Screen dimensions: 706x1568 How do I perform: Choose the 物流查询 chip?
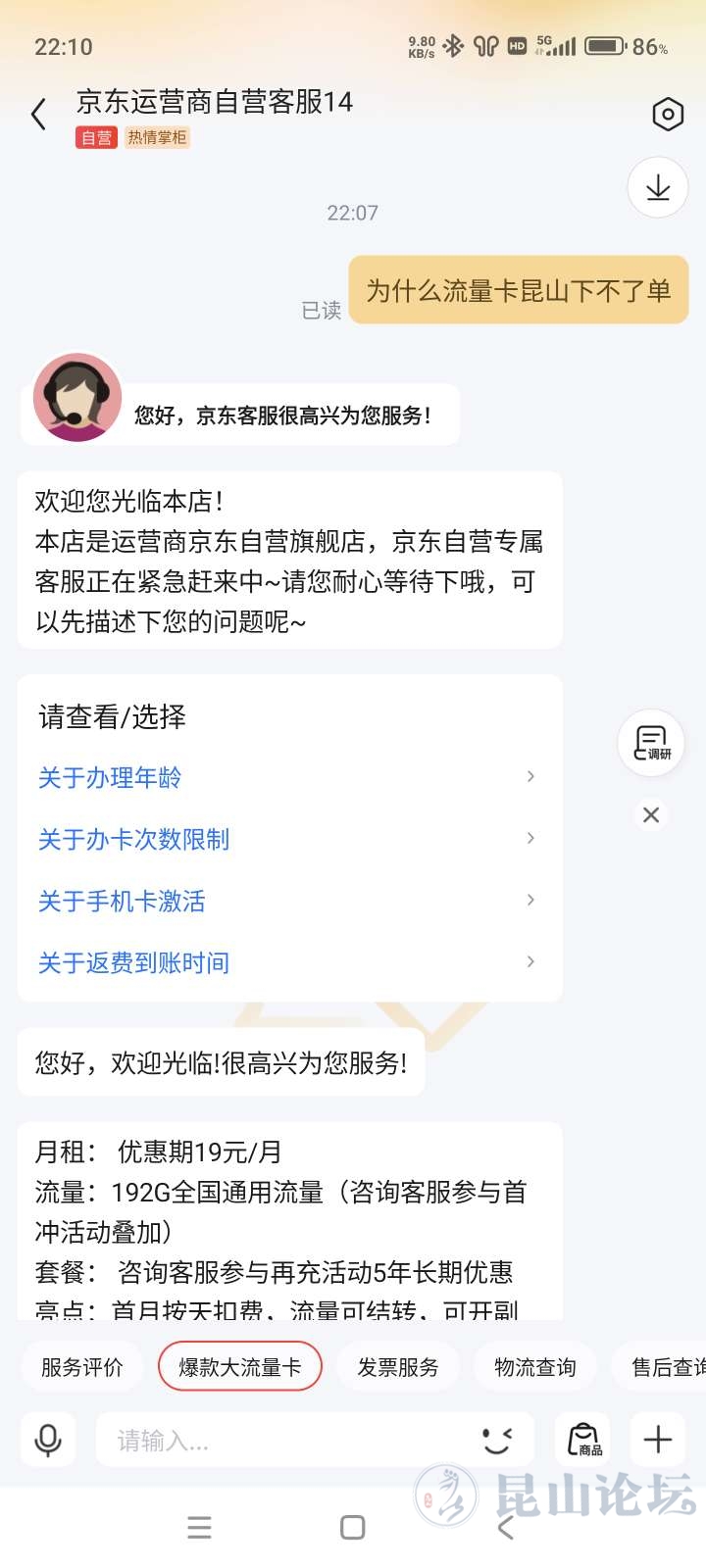[535, 1367]
